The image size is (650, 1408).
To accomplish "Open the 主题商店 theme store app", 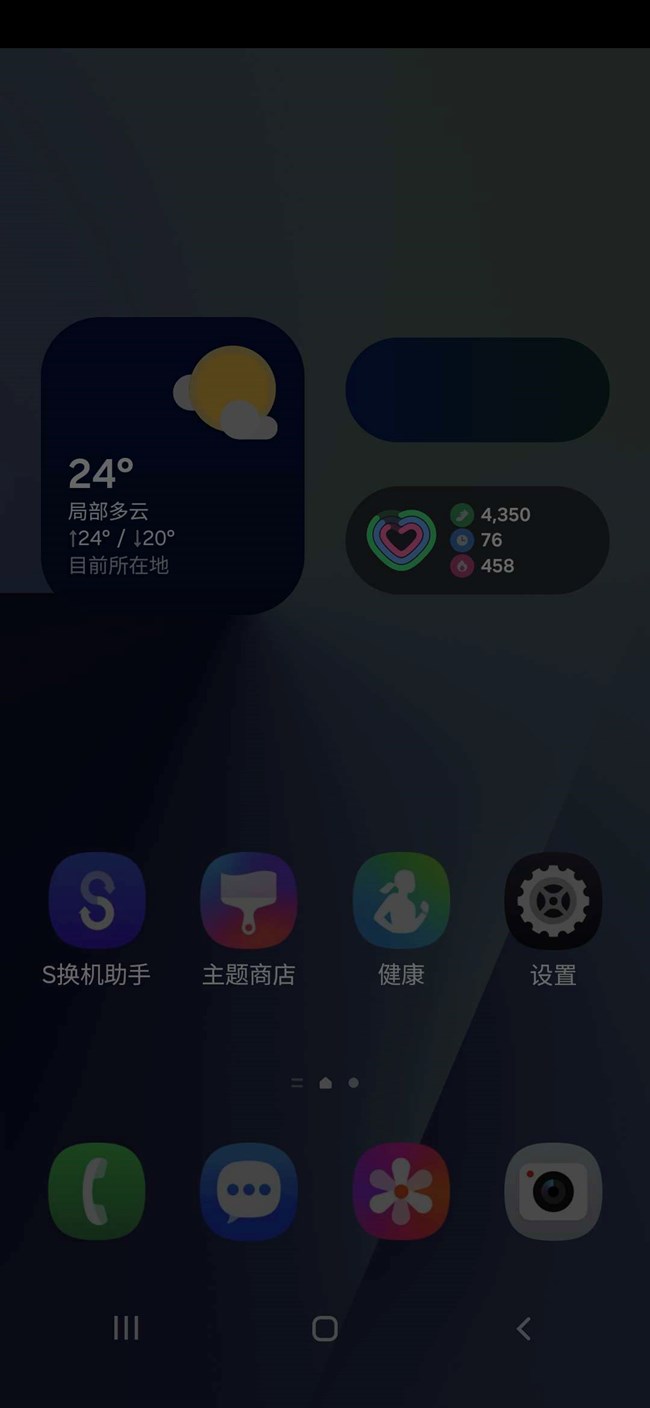I will click(x=249, y=901).
